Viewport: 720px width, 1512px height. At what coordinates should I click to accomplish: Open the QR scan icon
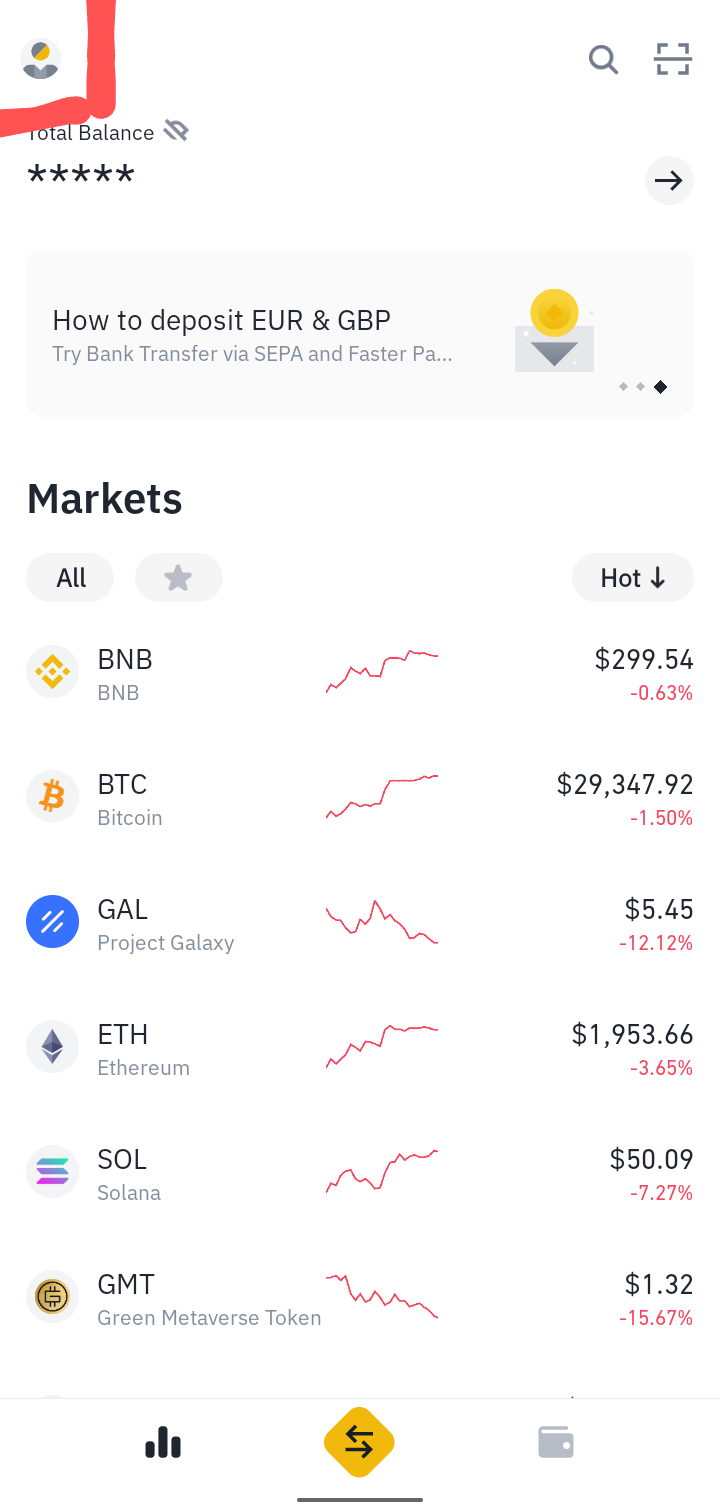tap(673, 60)
